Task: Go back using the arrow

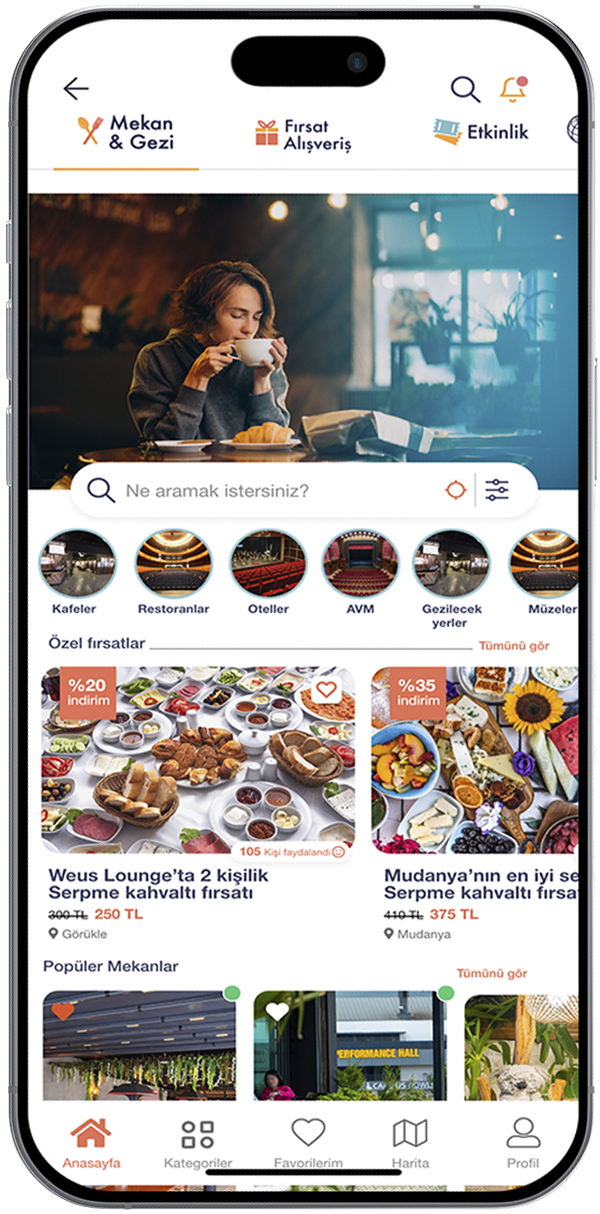Action: coord(76,89)
